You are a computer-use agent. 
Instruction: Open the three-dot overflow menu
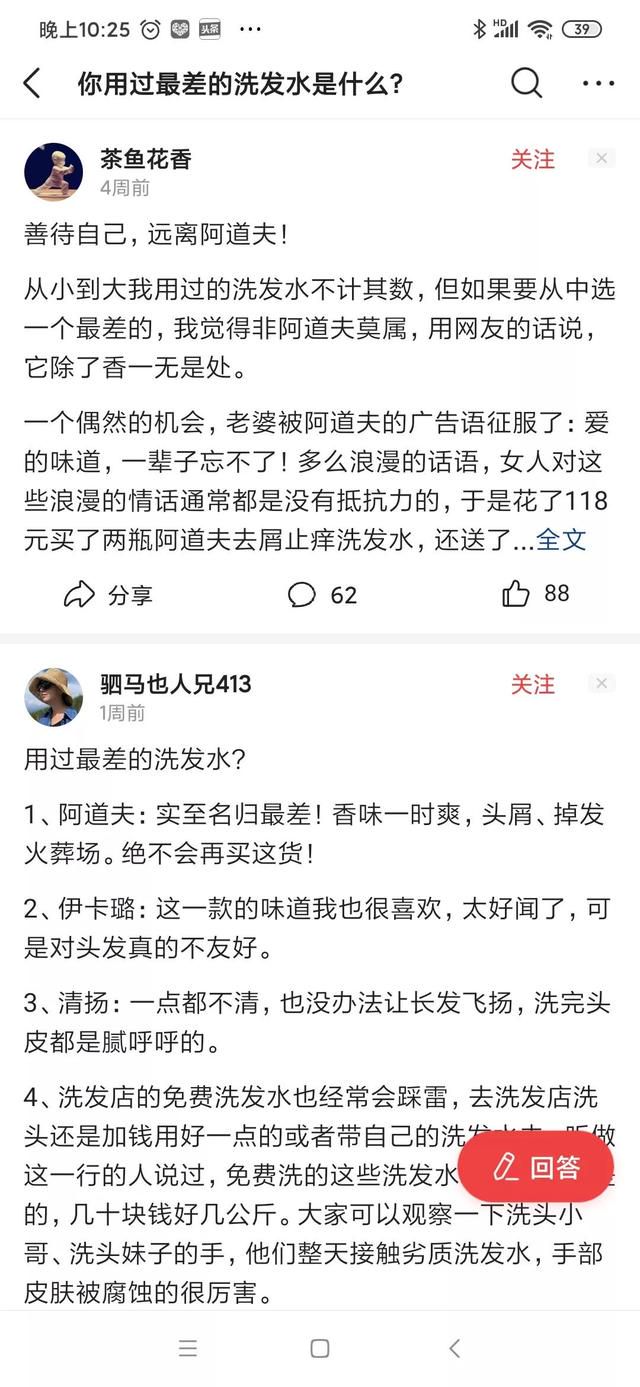click(x=598, y=83)
